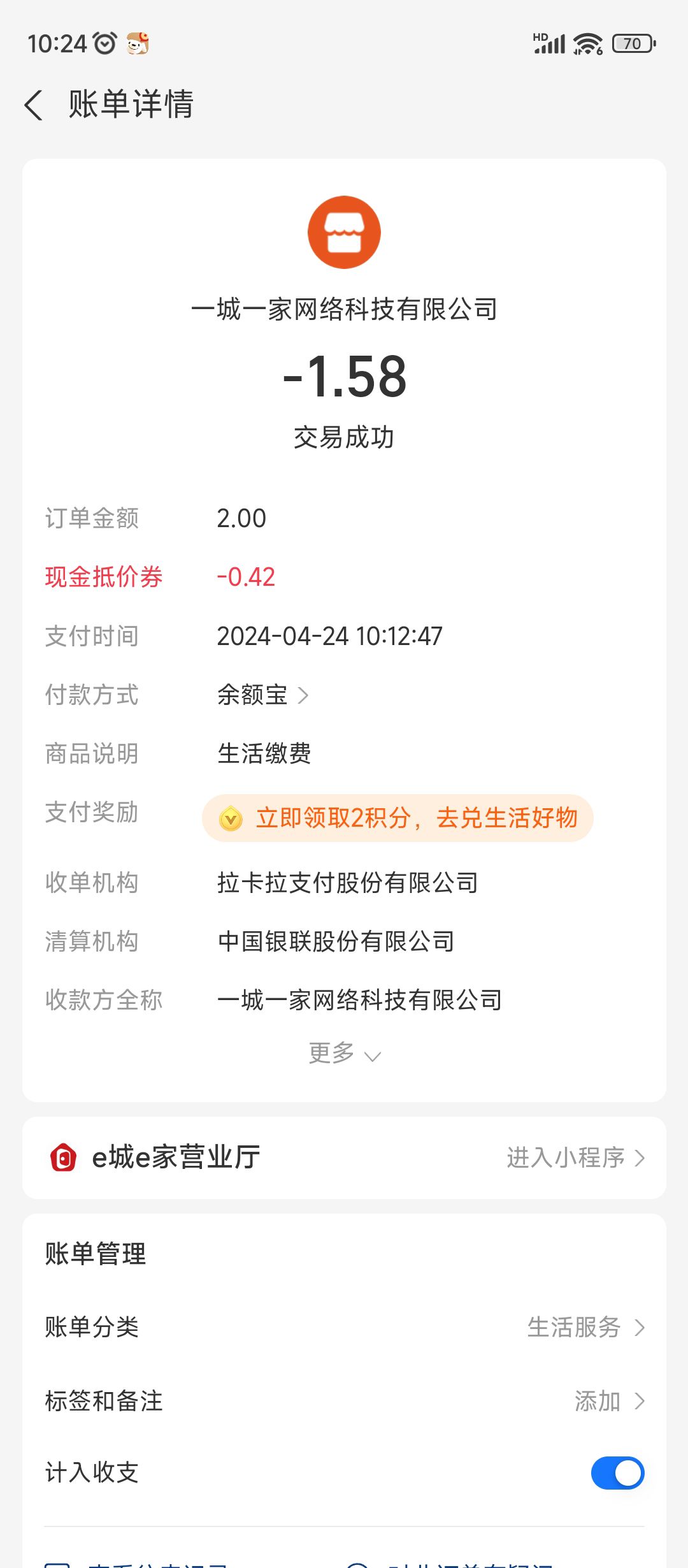Open the 余额宝 payment method details
The height and width of the screenshot is (1568, 688).
(x=263, y=695)
